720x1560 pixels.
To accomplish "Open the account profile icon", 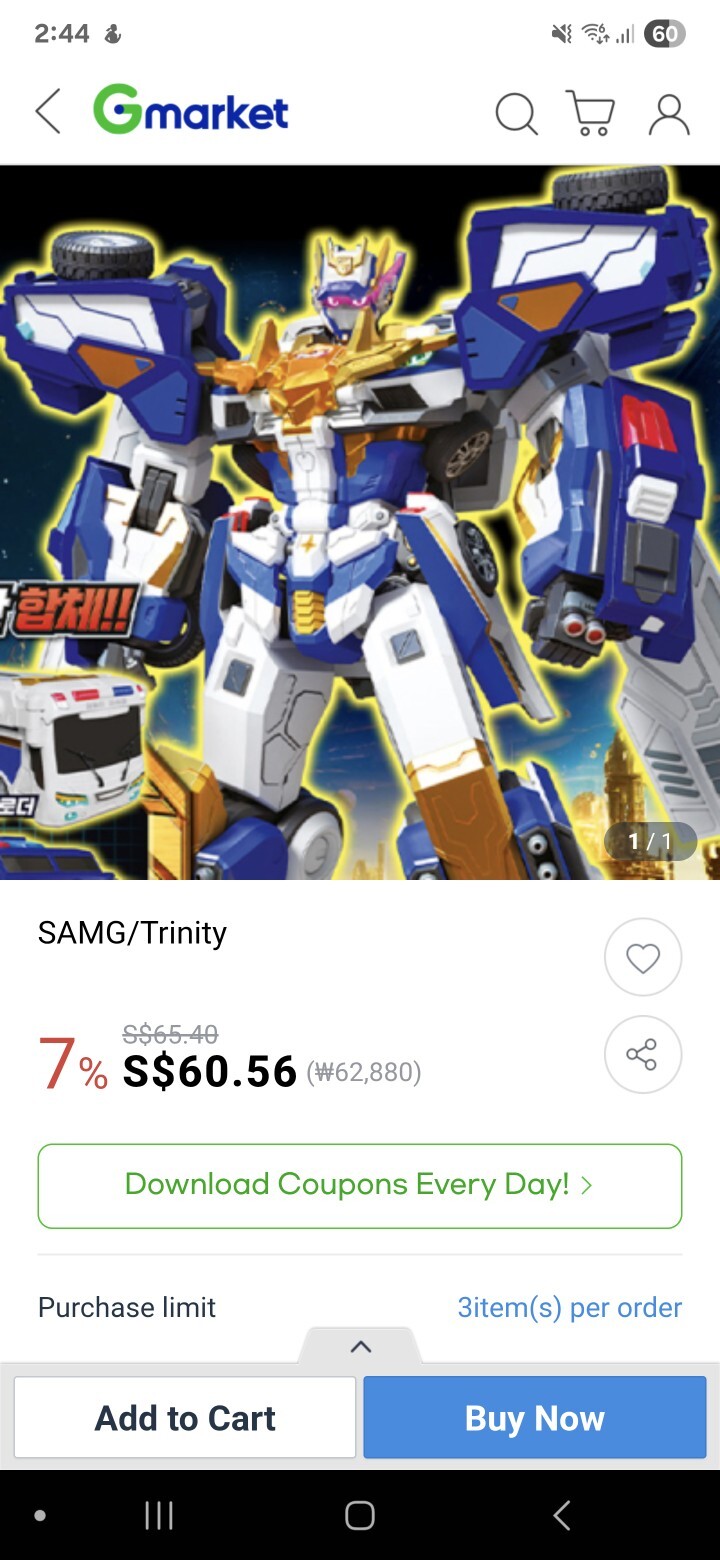I will [668, 113].
